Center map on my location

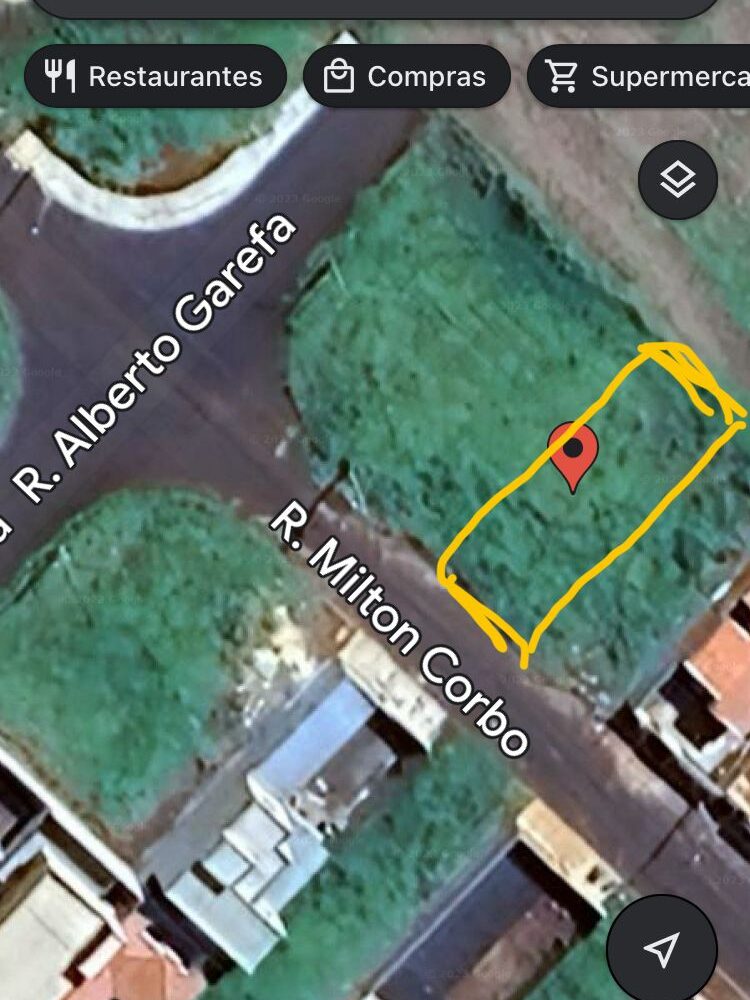661,948
